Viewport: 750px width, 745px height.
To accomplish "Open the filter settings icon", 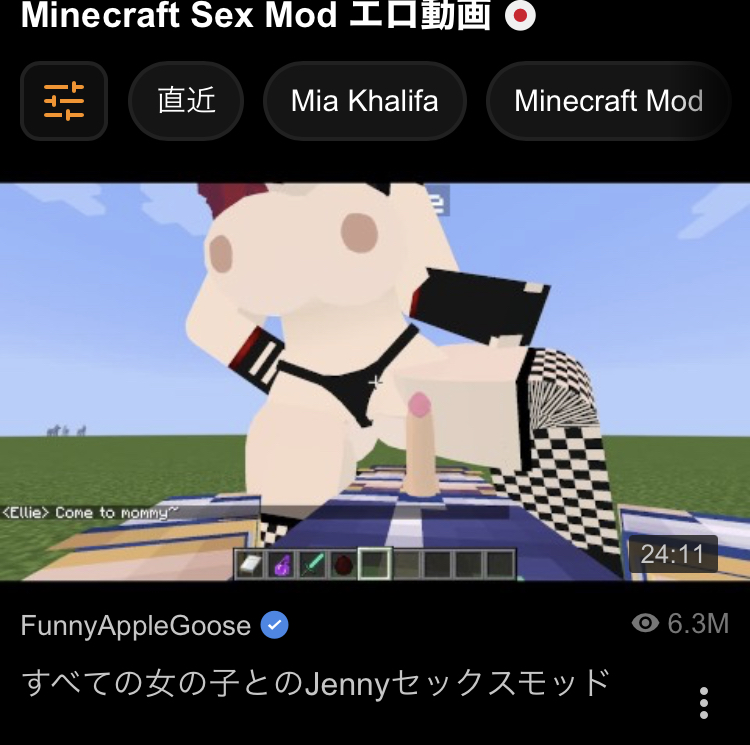I will (64, 101).
